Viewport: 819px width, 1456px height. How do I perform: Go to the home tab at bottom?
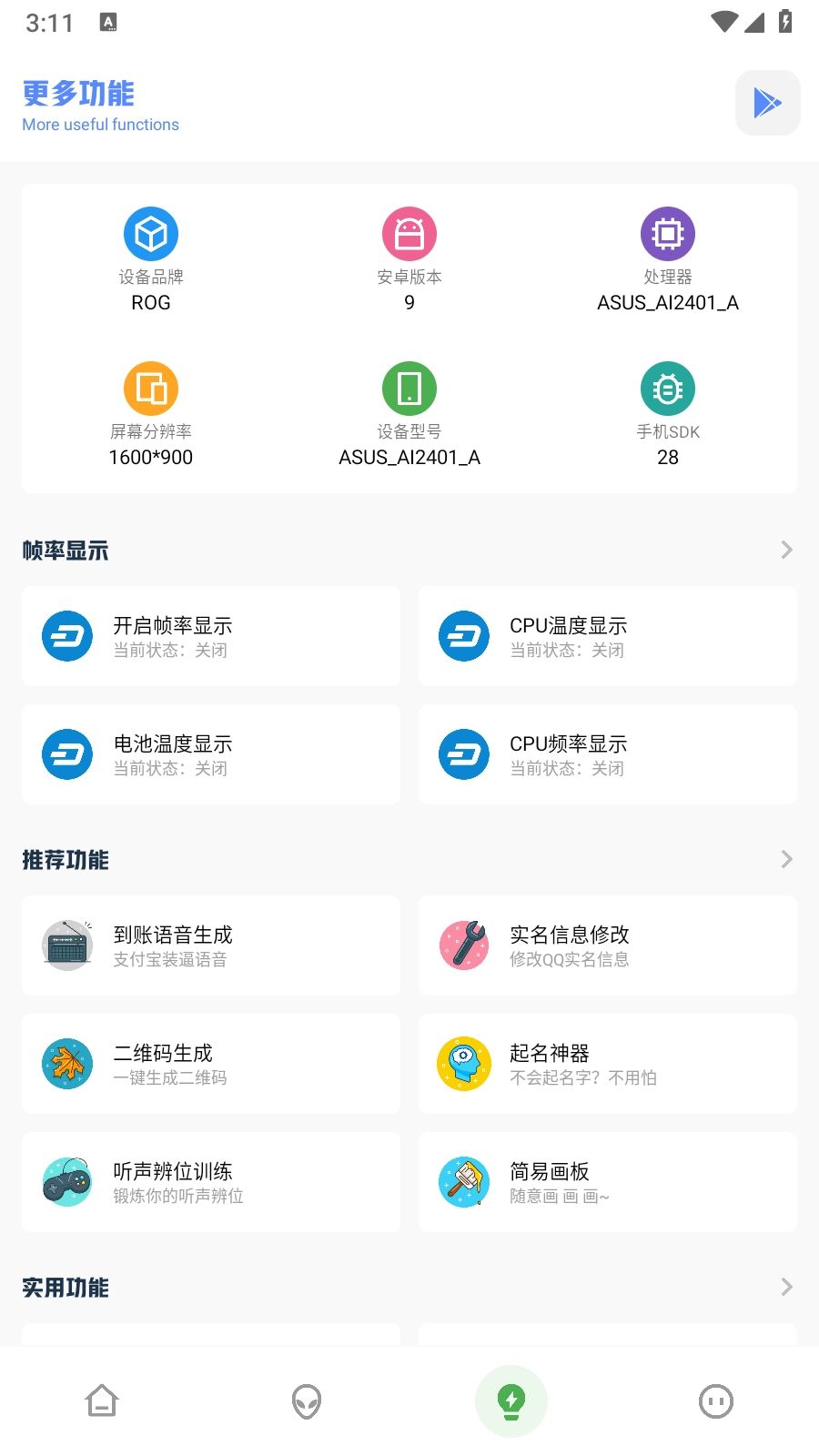(102, 1401)
